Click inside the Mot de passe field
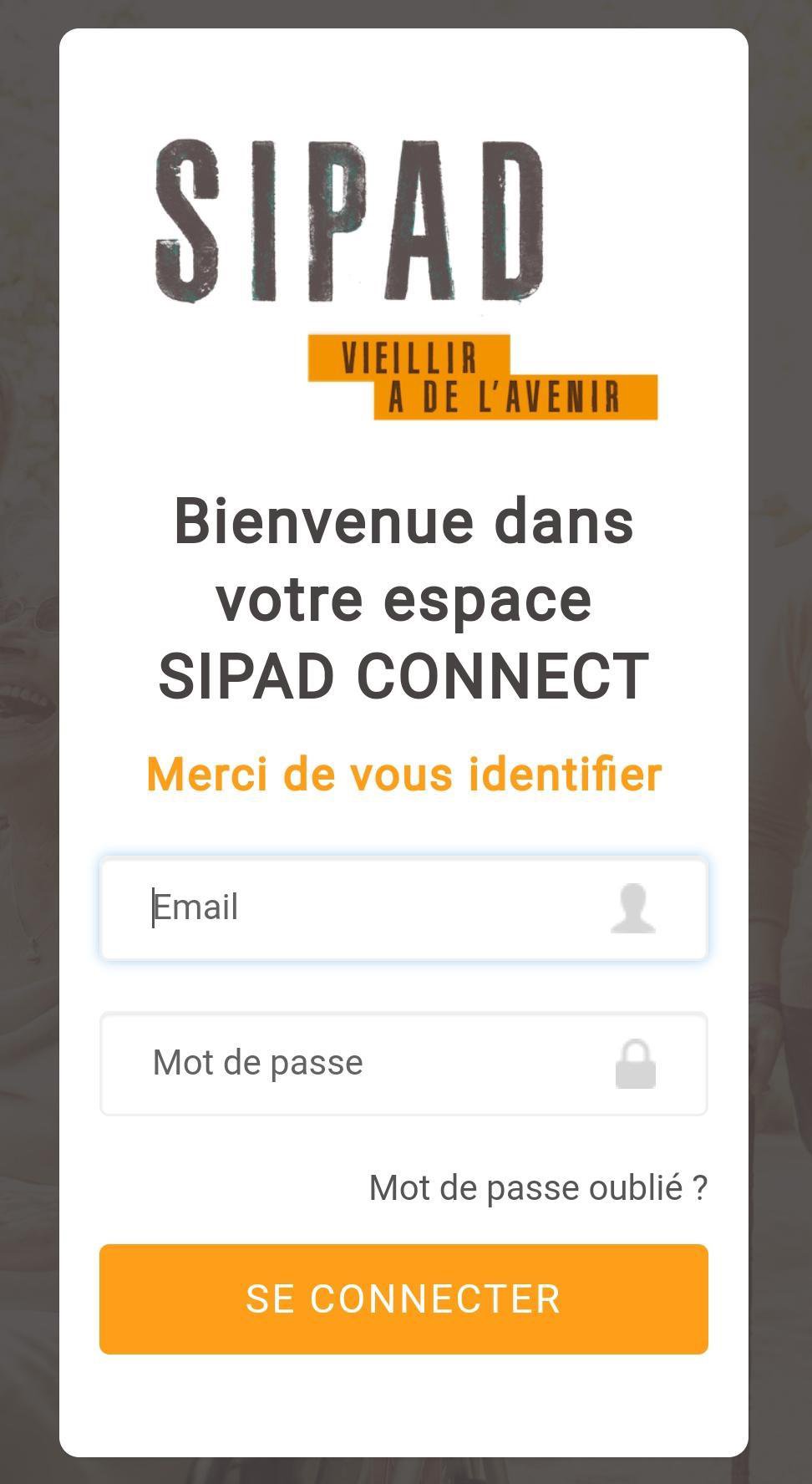This screenshot has height=1484, width=812. (x=376, y=1063)
